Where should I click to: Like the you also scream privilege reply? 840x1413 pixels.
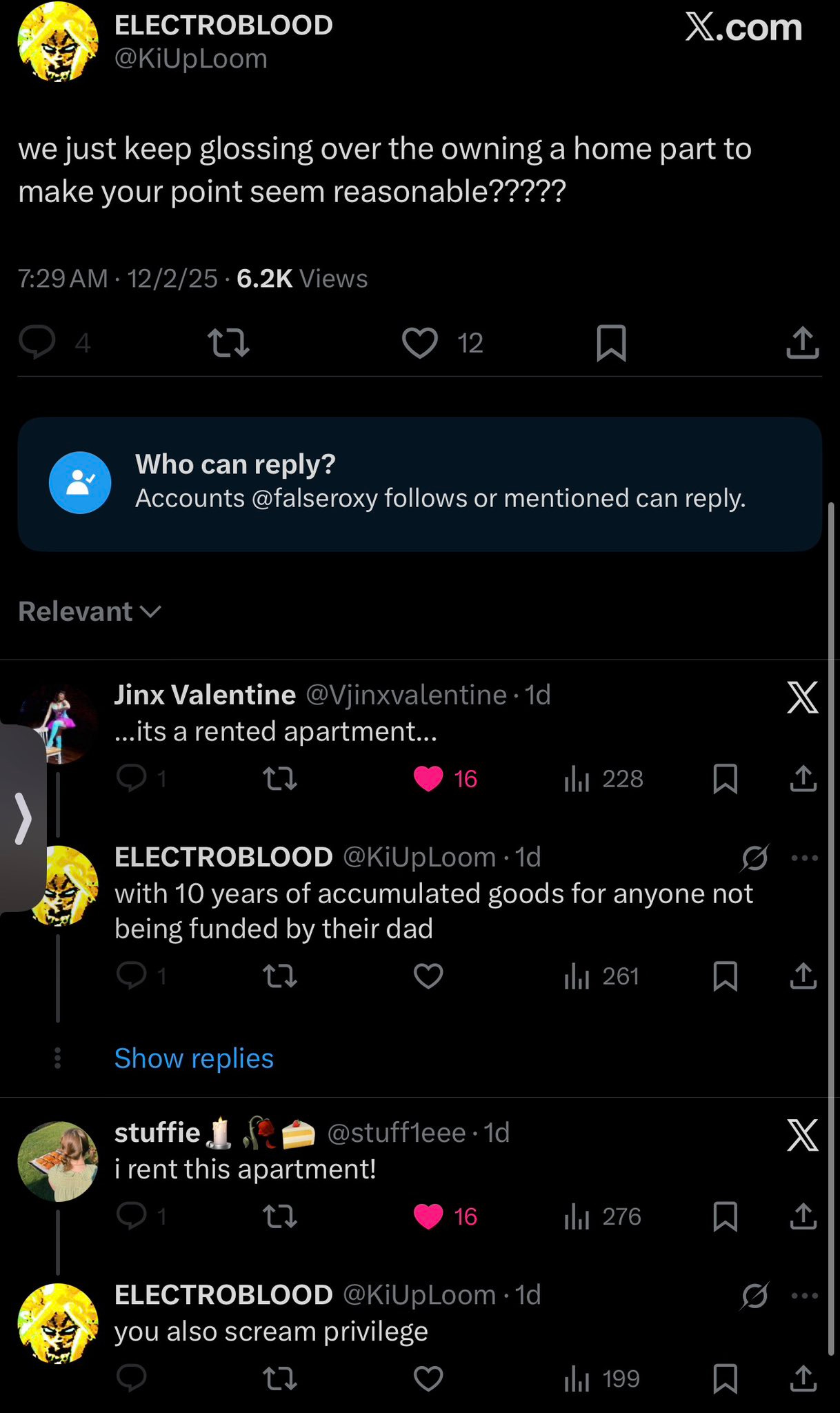[428, 1379]
